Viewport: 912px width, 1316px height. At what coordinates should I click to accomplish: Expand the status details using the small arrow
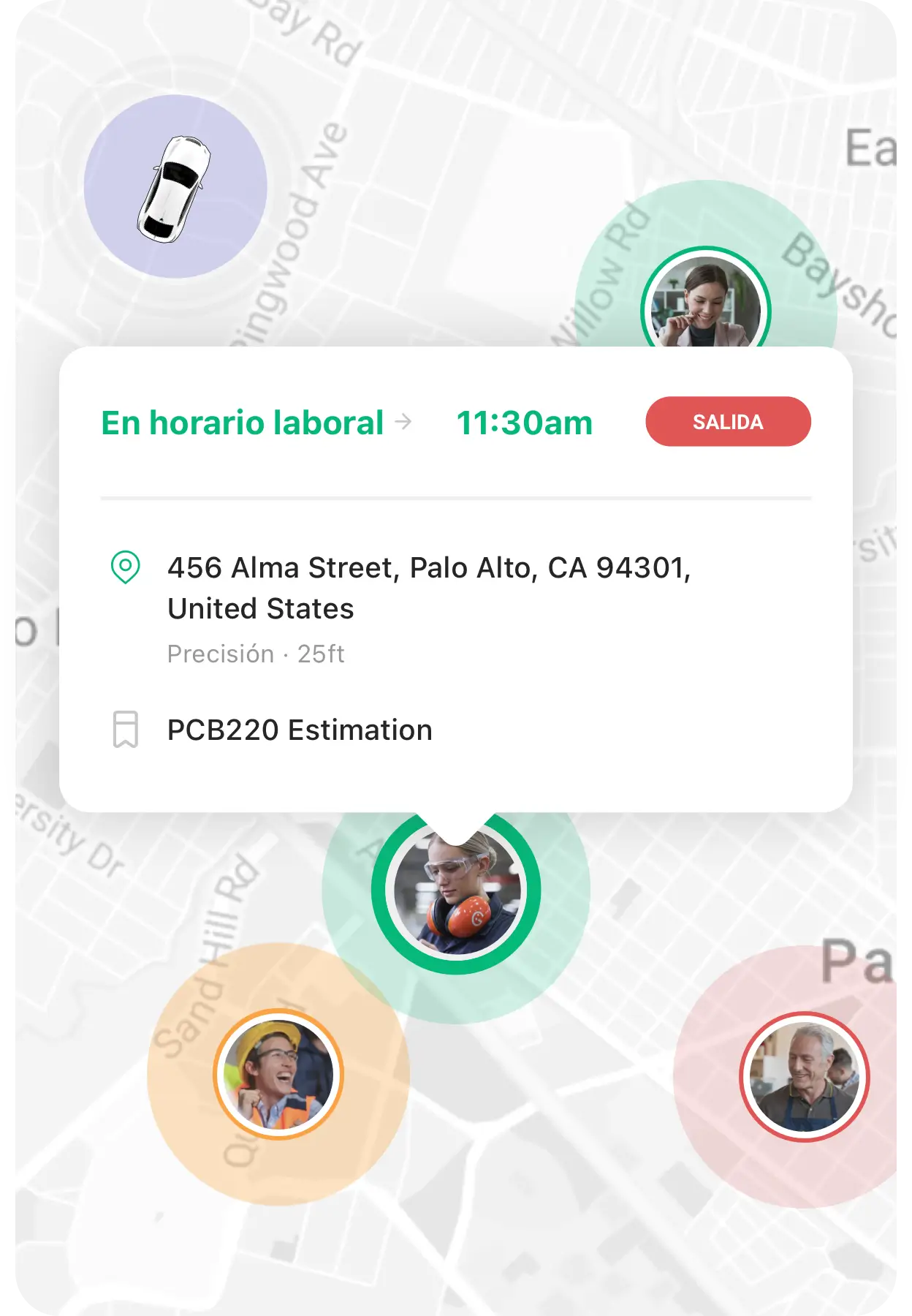tap(403, 422)
